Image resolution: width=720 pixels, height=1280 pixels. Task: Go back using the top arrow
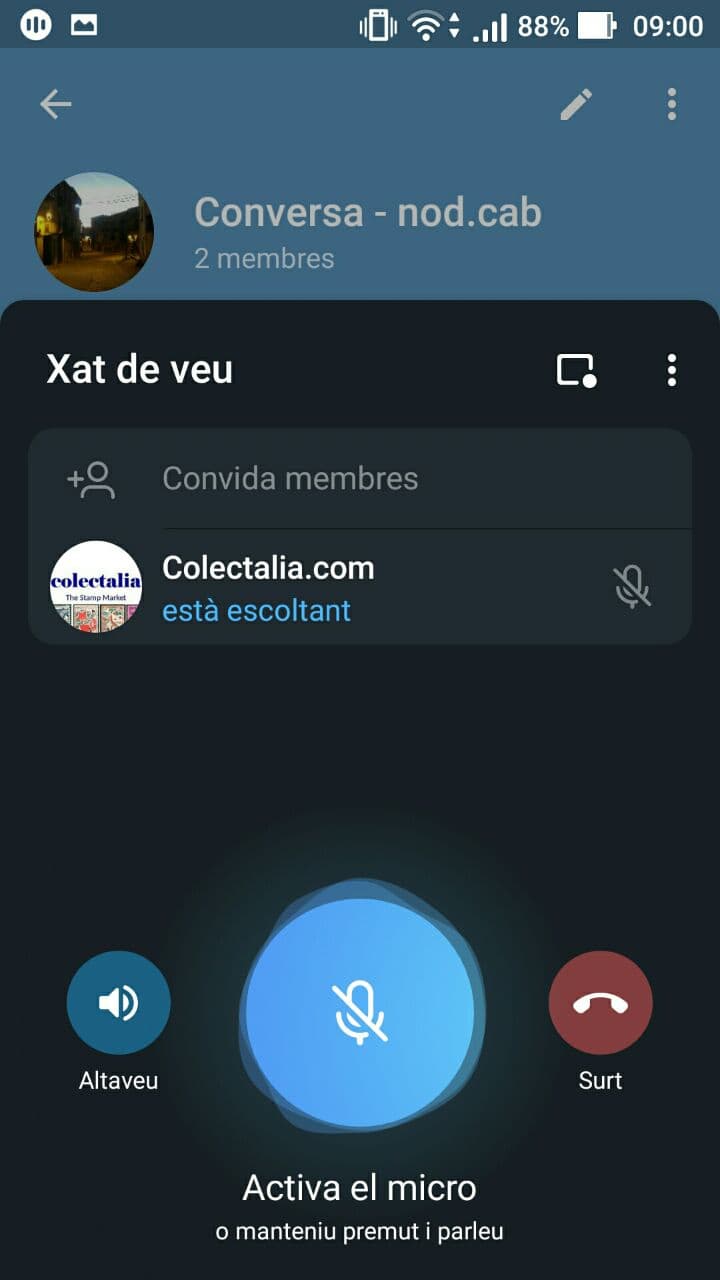click(56, 104)
